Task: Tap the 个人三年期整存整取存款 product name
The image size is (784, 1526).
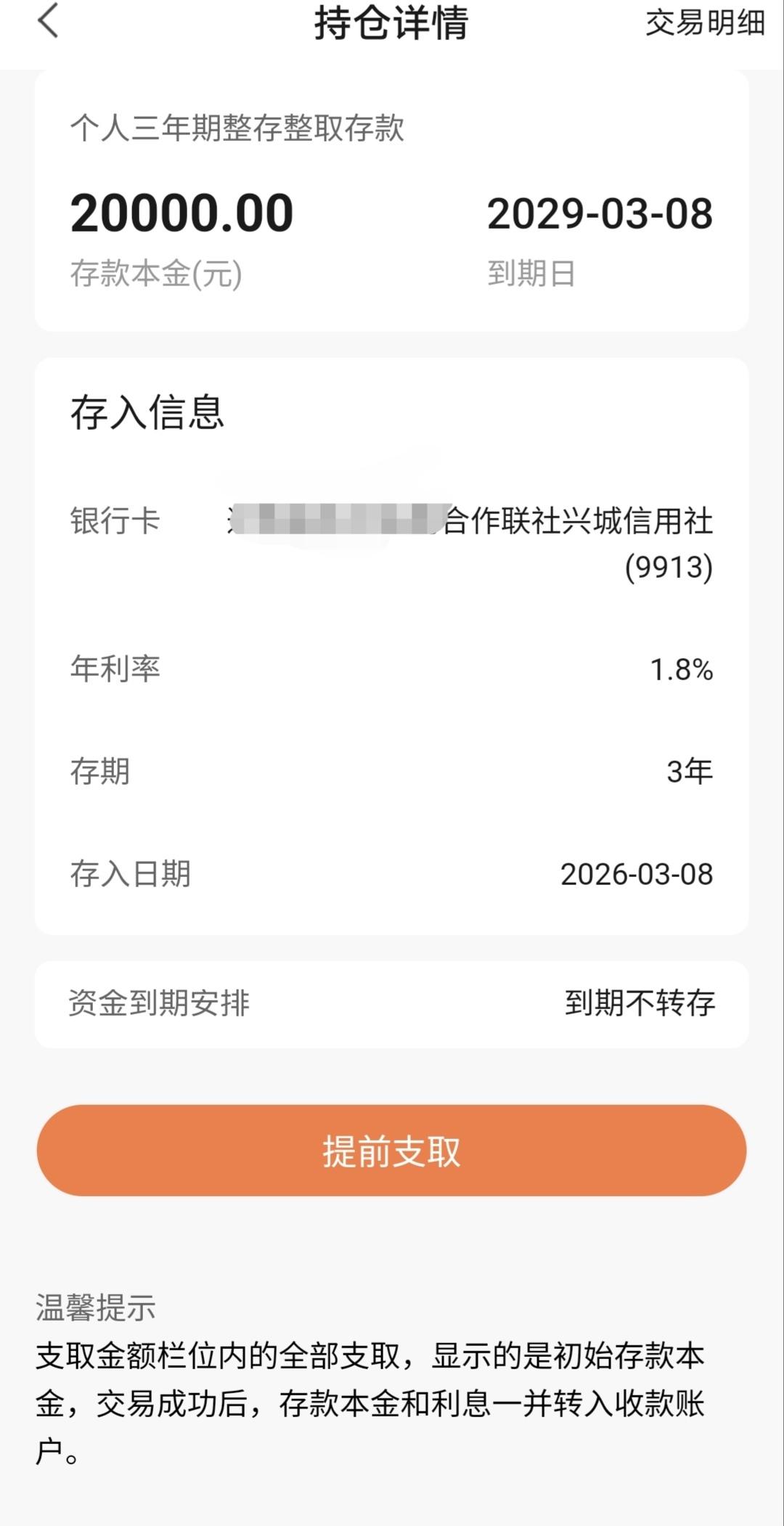Action: point(240,129)
